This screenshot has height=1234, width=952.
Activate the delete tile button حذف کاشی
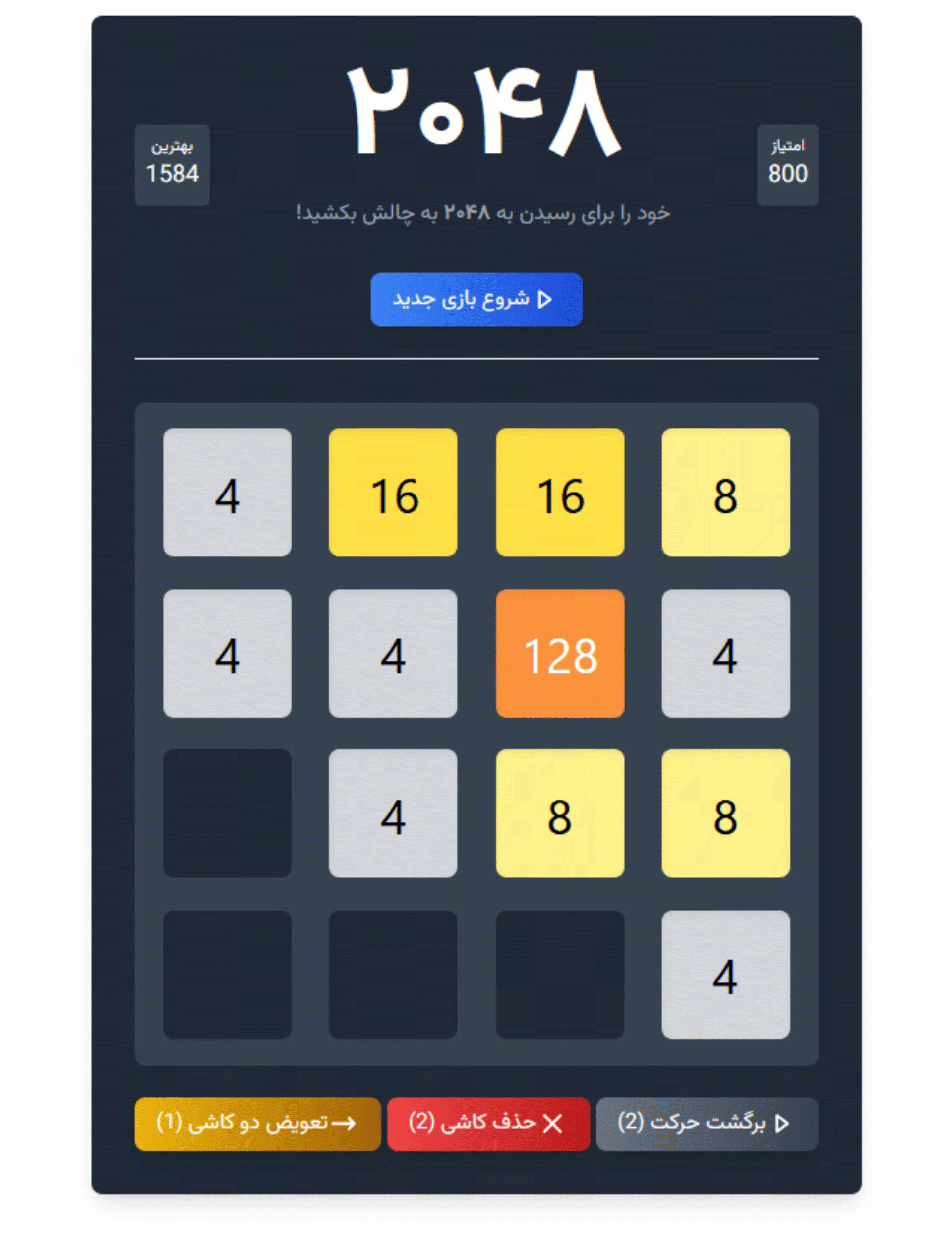point(488,1124)
